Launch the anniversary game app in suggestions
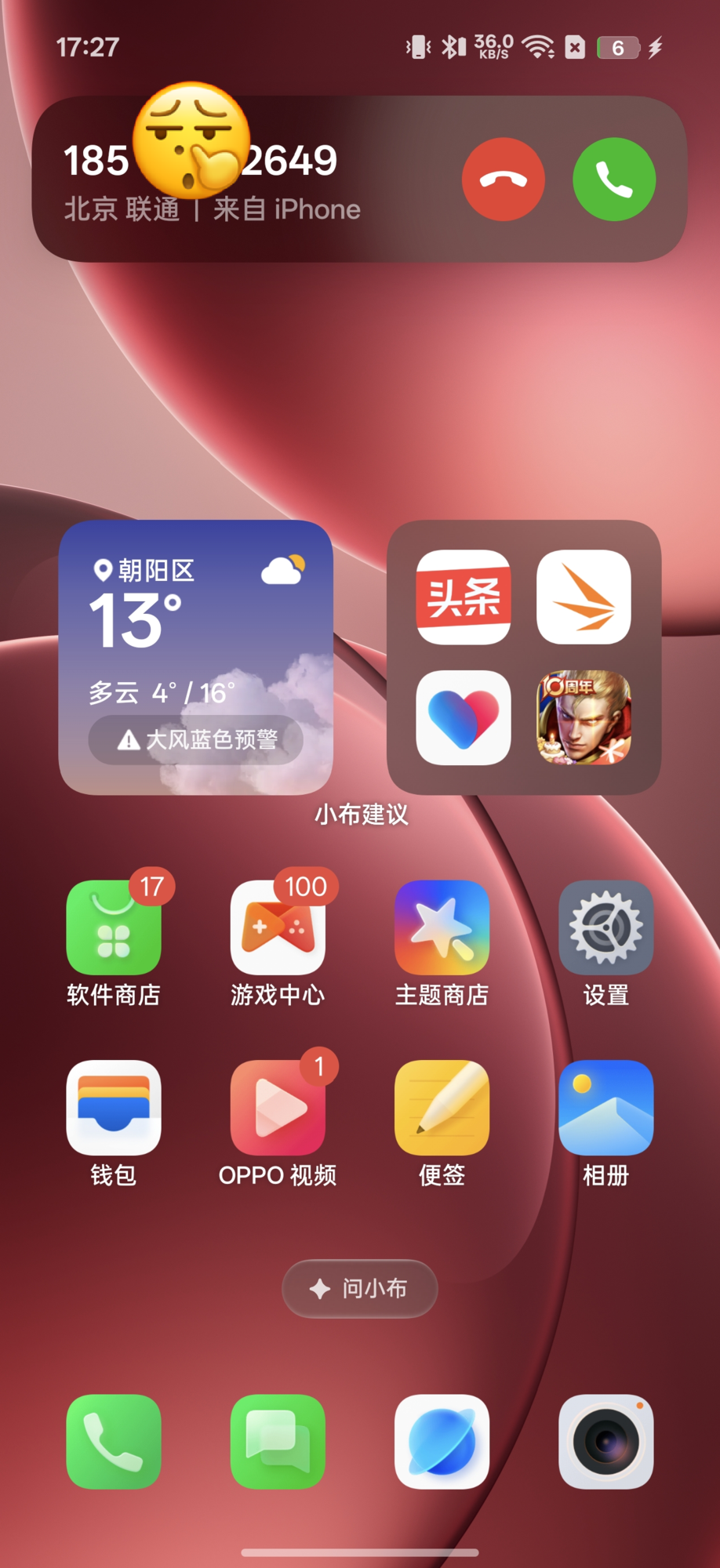This screenshot has height=1568, width=720. tap(584, 717)
